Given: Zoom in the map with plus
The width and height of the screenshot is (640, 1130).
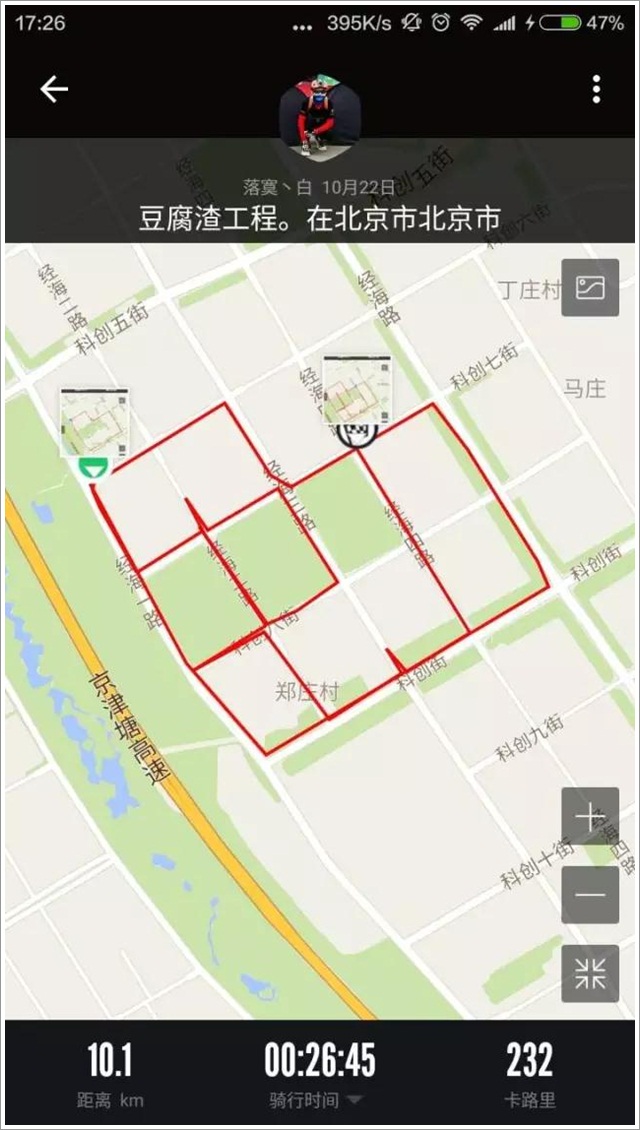Looking at the screenshot, I should [x=590, y=816].
